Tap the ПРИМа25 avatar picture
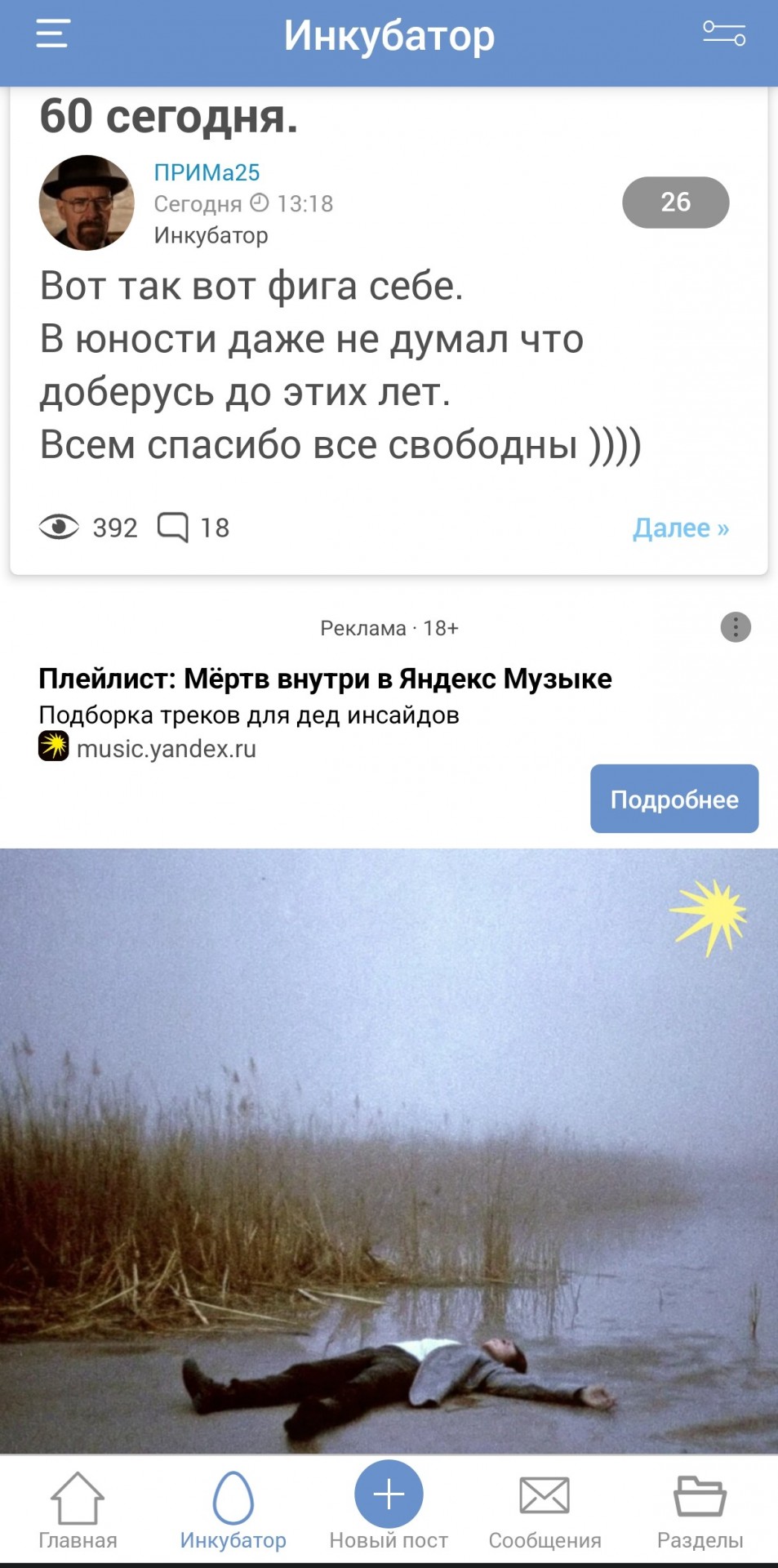Image resolution: width=778 pixels, height=1568 pixels. click(87, 203)
